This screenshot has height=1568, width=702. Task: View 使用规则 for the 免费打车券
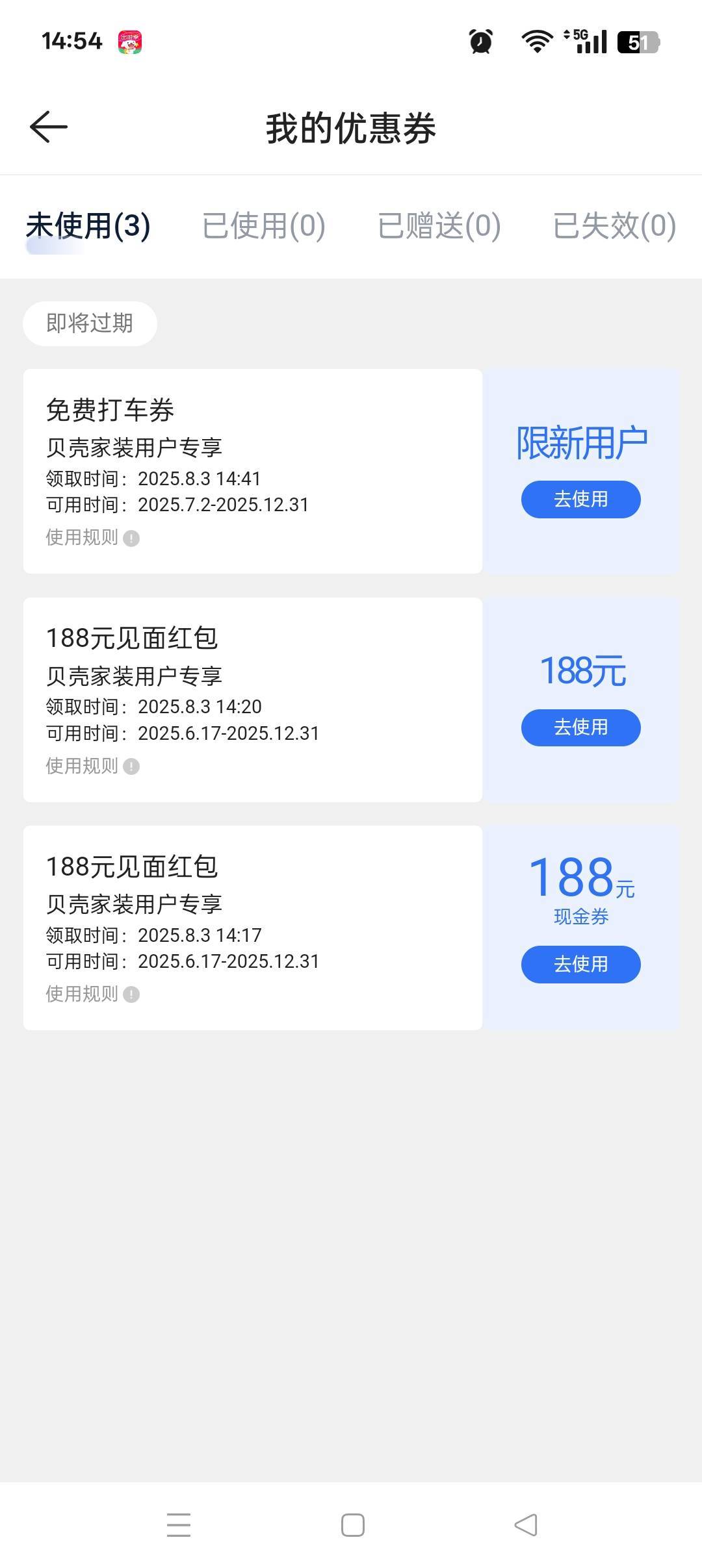(x=92, y=538)
